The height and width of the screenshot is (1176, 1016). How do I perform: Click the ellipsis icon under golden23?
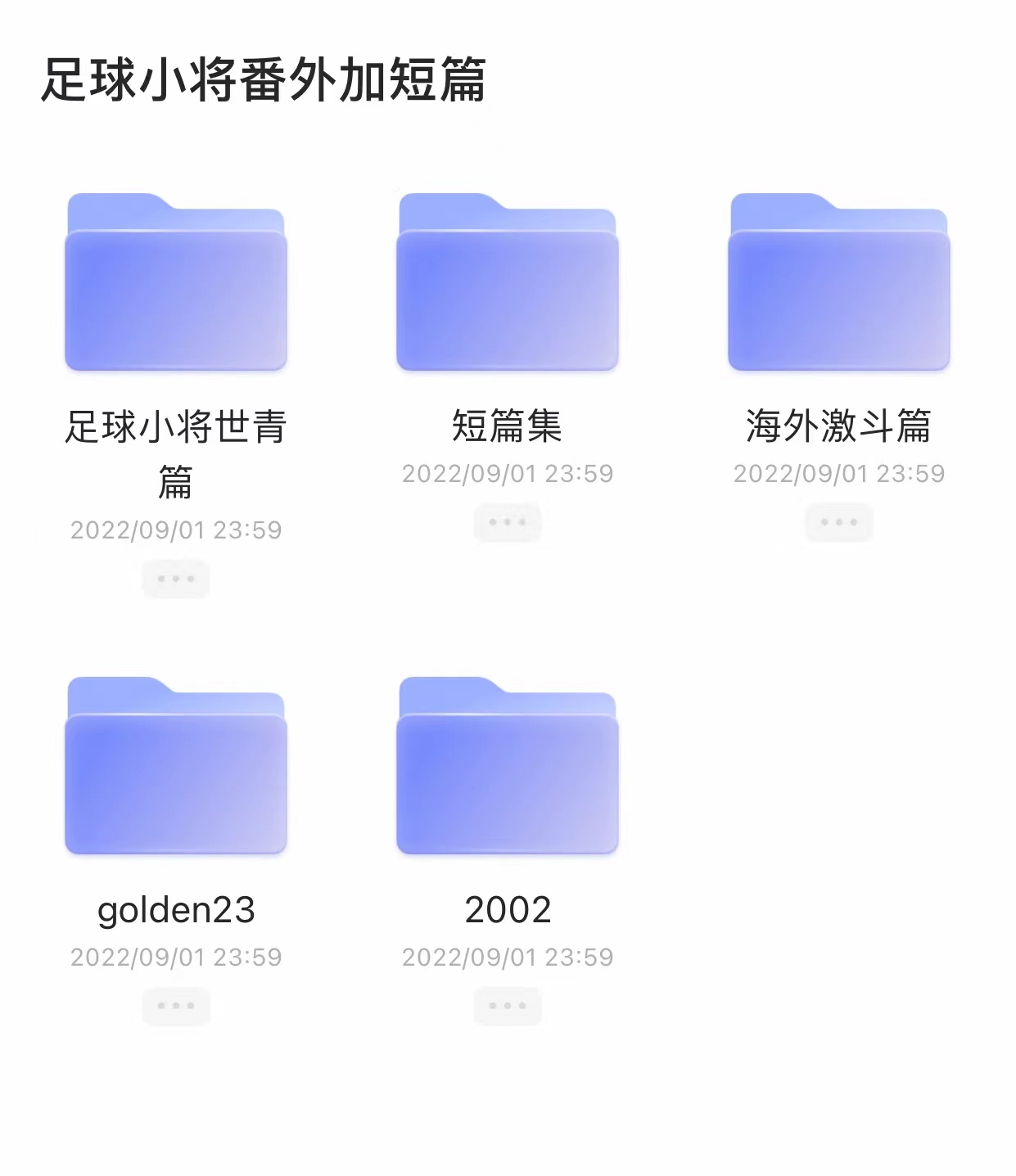(x=175, y=1005)
